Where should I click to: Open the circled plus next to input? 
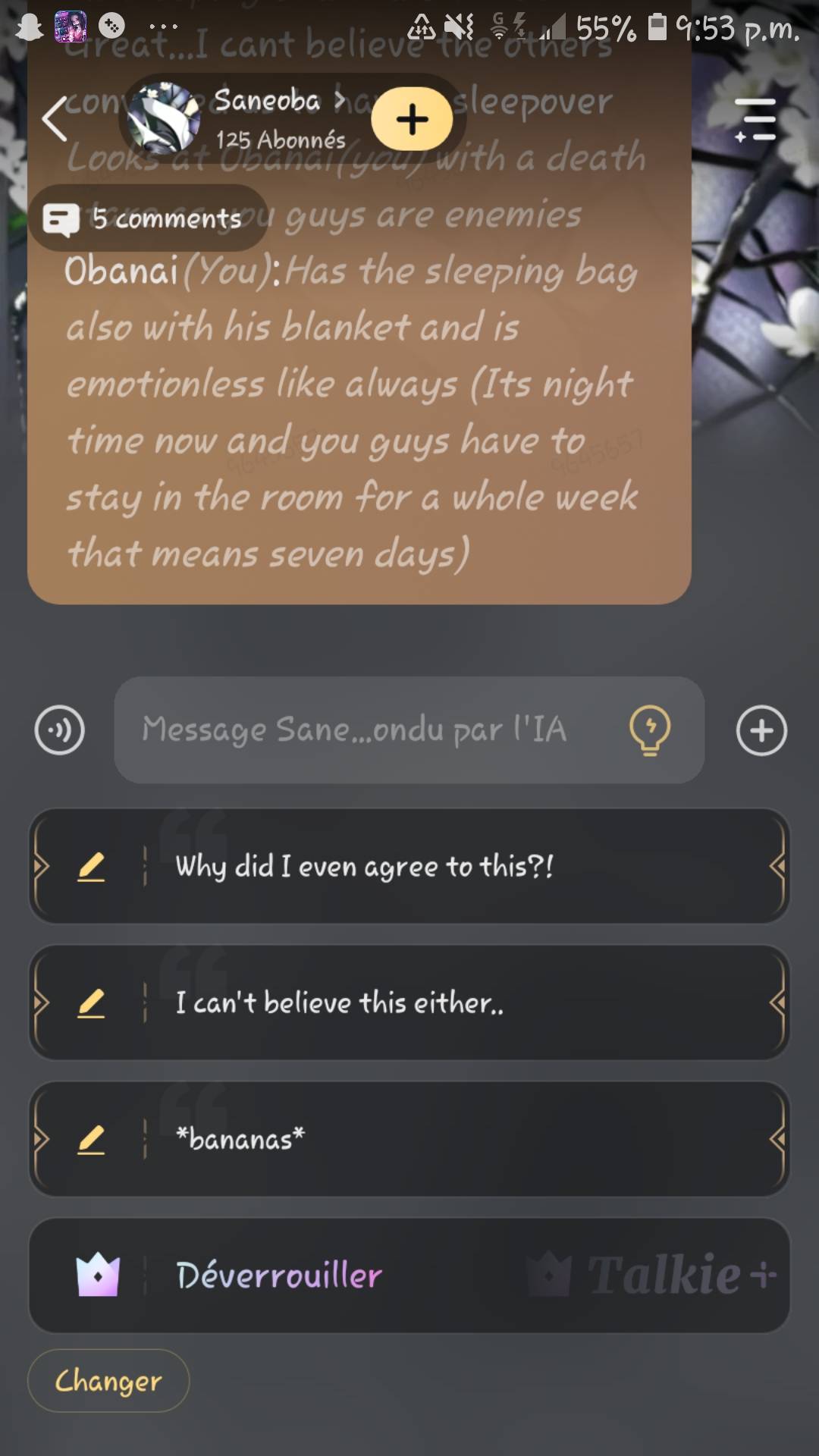pos(761,730)
